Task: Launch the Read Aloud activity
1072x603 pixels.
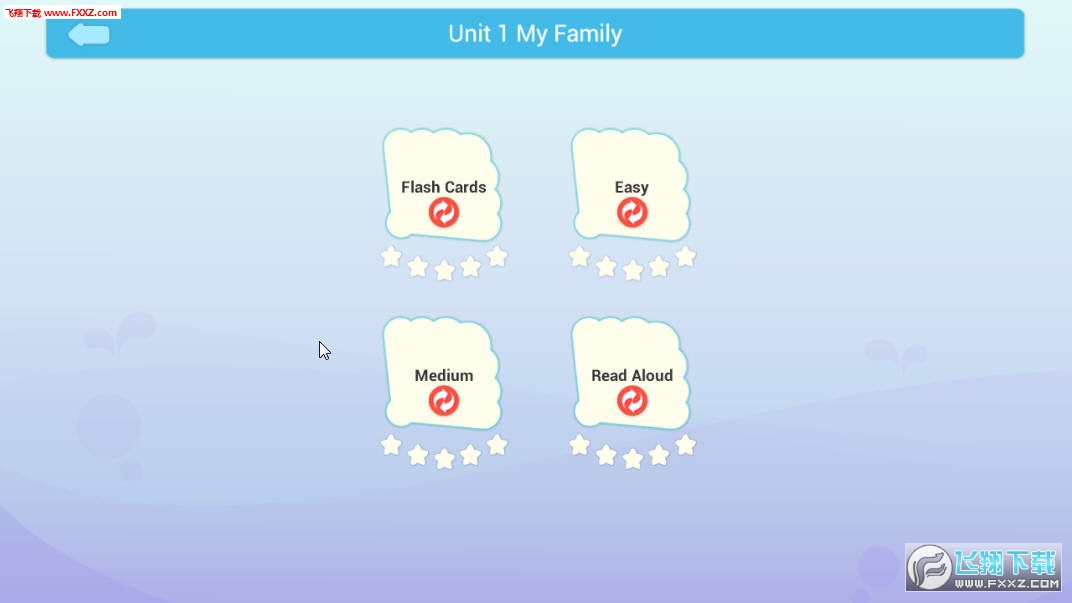Action: pyautogui.click(x=631, y=377)
